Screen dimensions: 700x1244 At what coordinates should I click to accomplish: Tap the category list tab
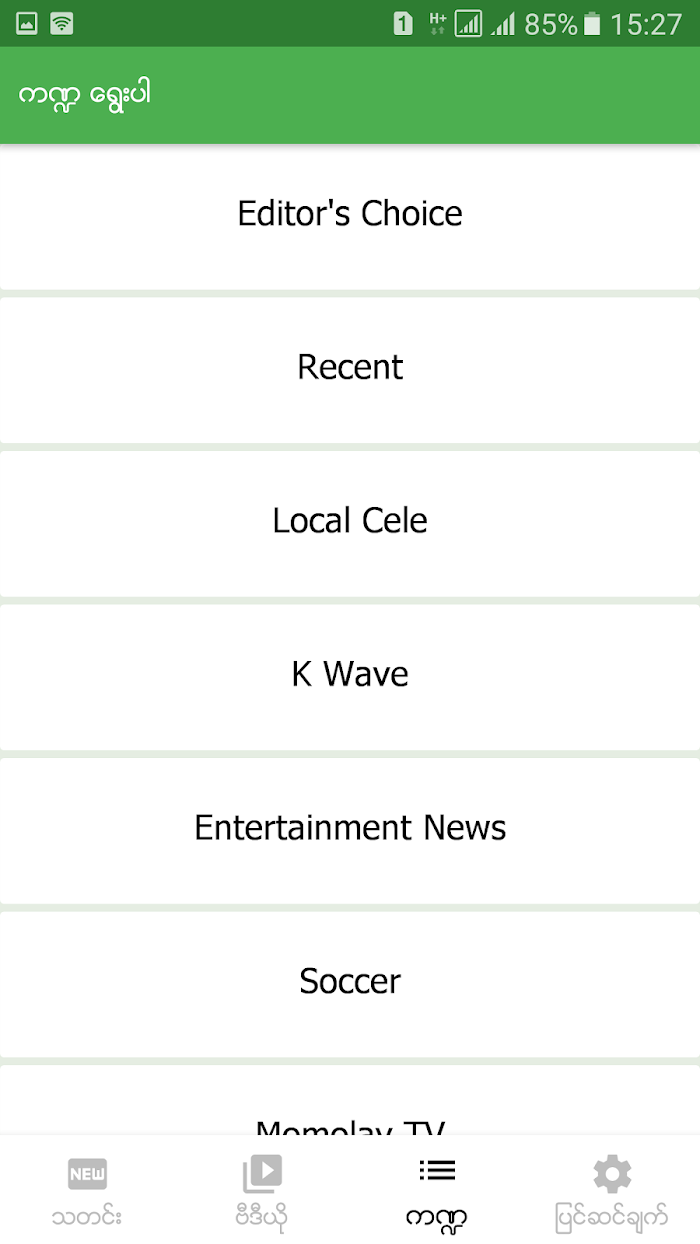point(437,1190)
